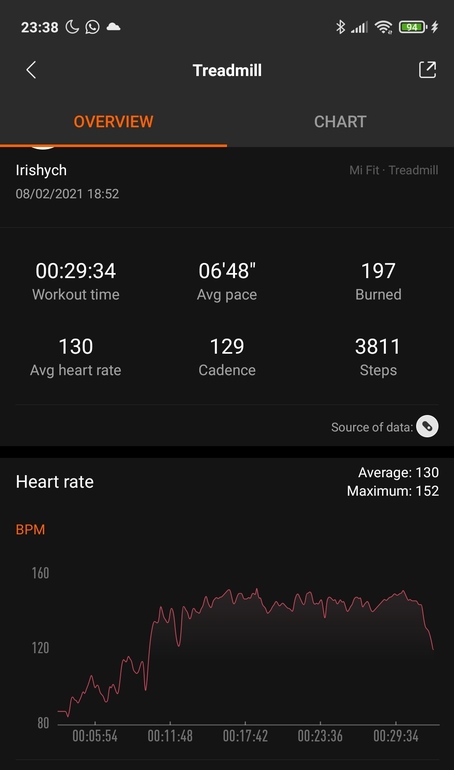Screen dimensions: 454x770
Task: Share this treadmill workout
Action: pos(427,70)
